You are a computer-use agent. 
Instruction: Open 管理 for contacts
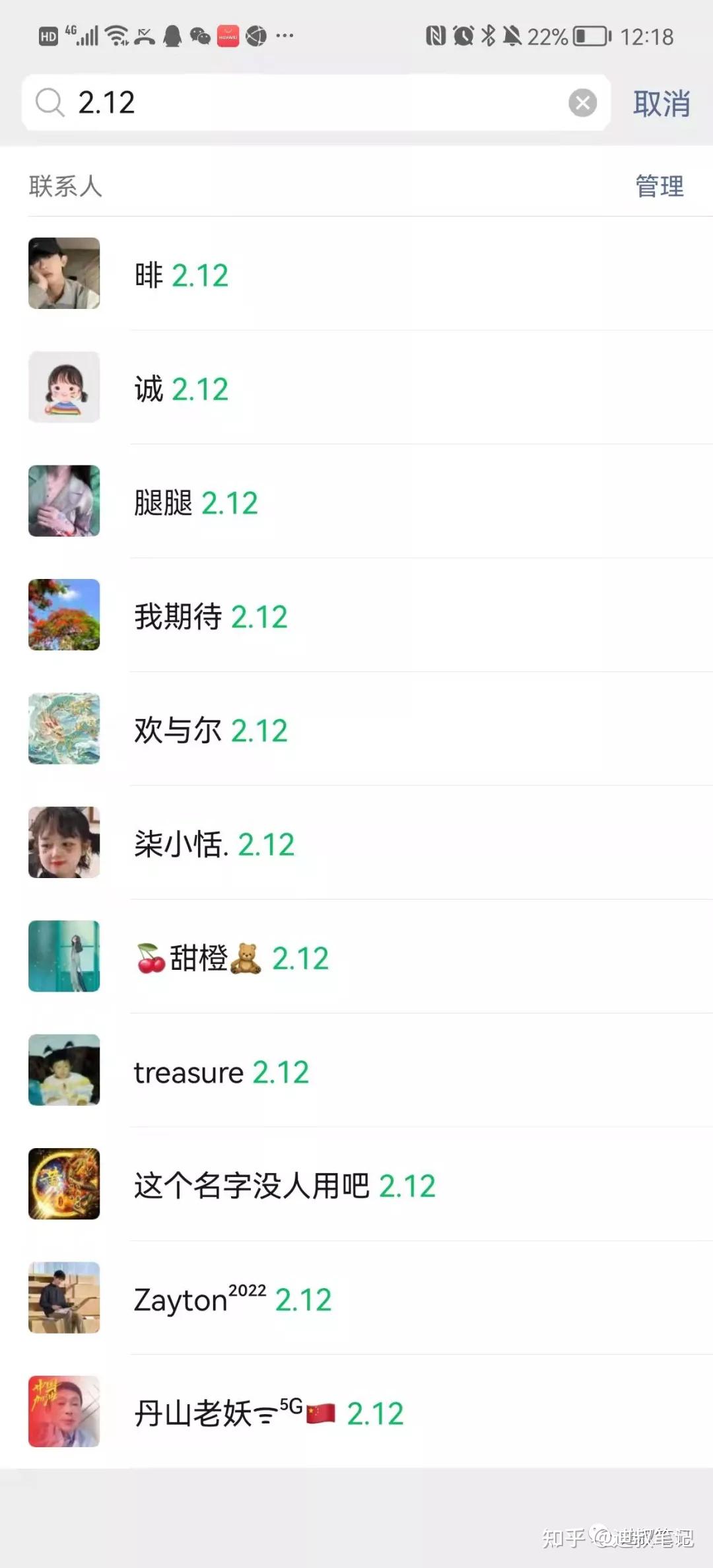[659, 186]
